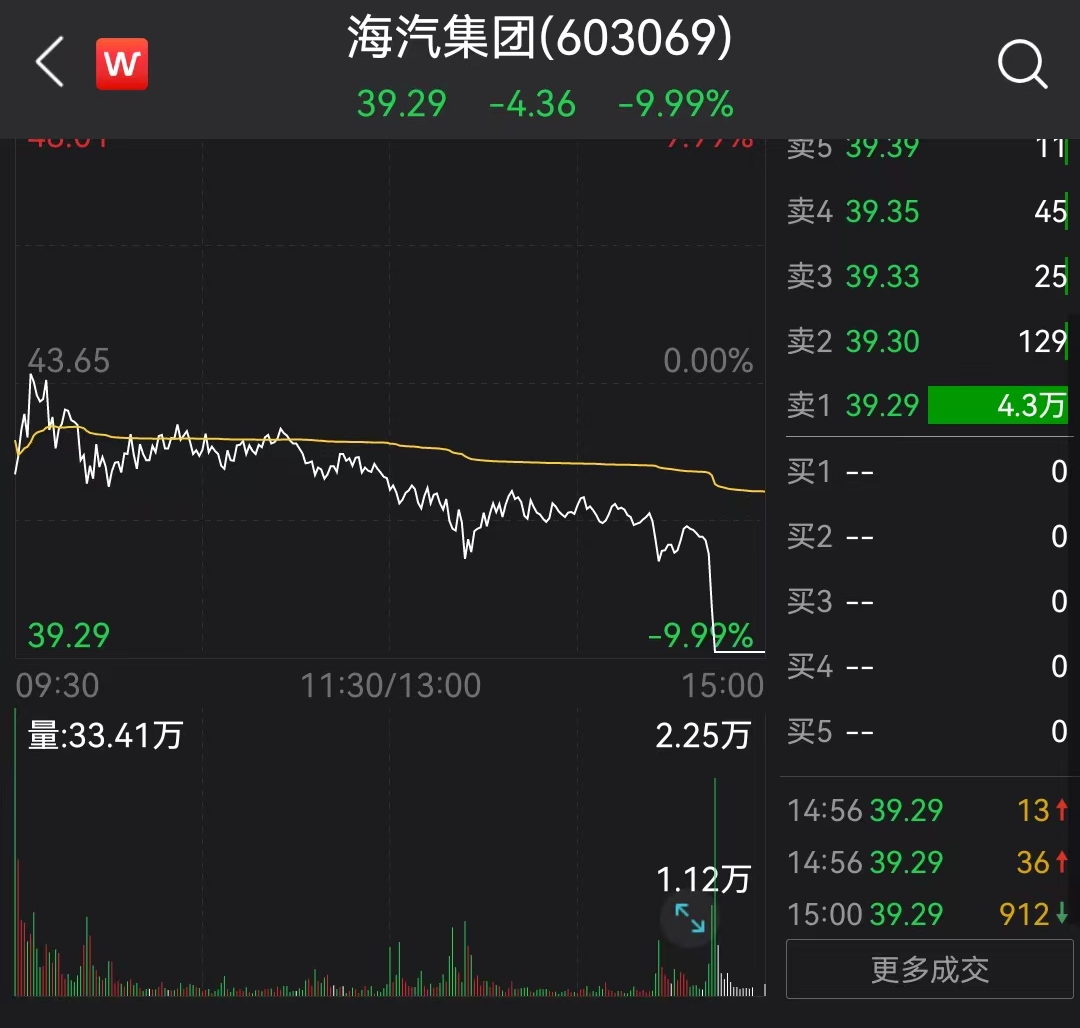
Task: Select the 卖2 39.30 order row
Action: [x=926, y=341]
